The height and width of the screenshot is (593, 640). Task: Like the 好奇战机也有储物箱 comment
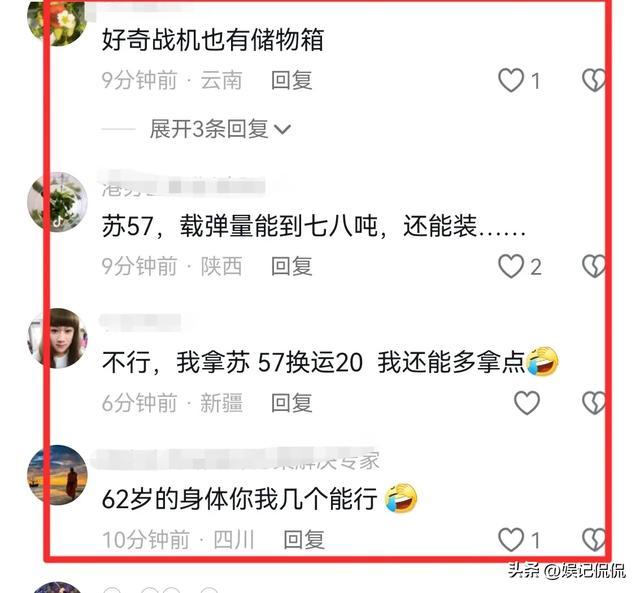click(x=512, y=81)
